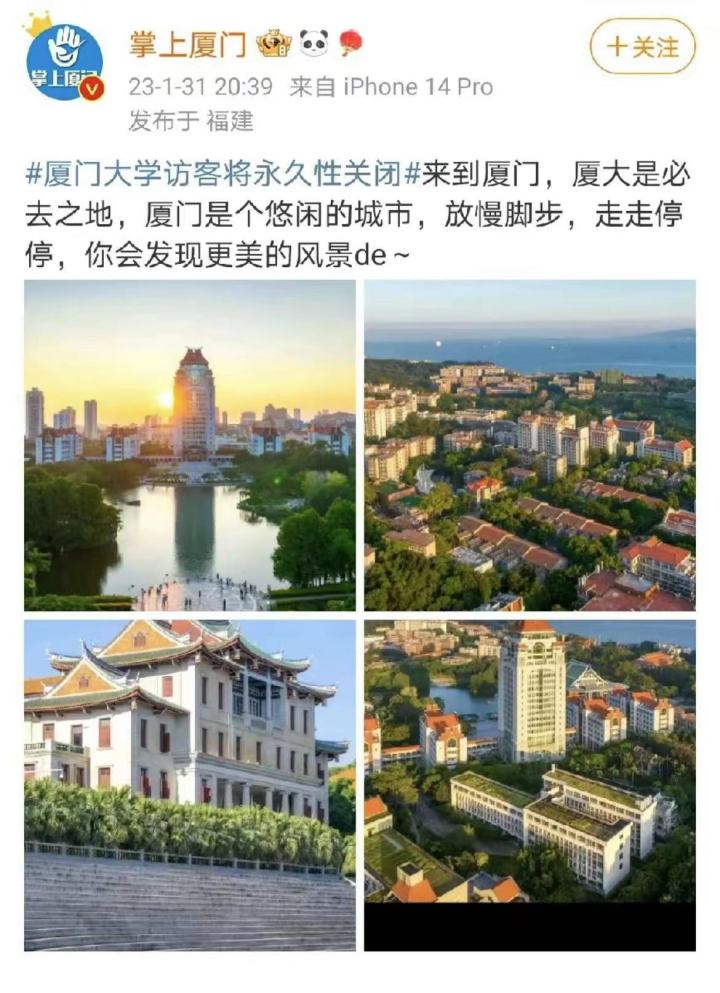Viewport: 720px width, 993px height.
Task: View the sunset lake tower photo
Action: point(190,445)
